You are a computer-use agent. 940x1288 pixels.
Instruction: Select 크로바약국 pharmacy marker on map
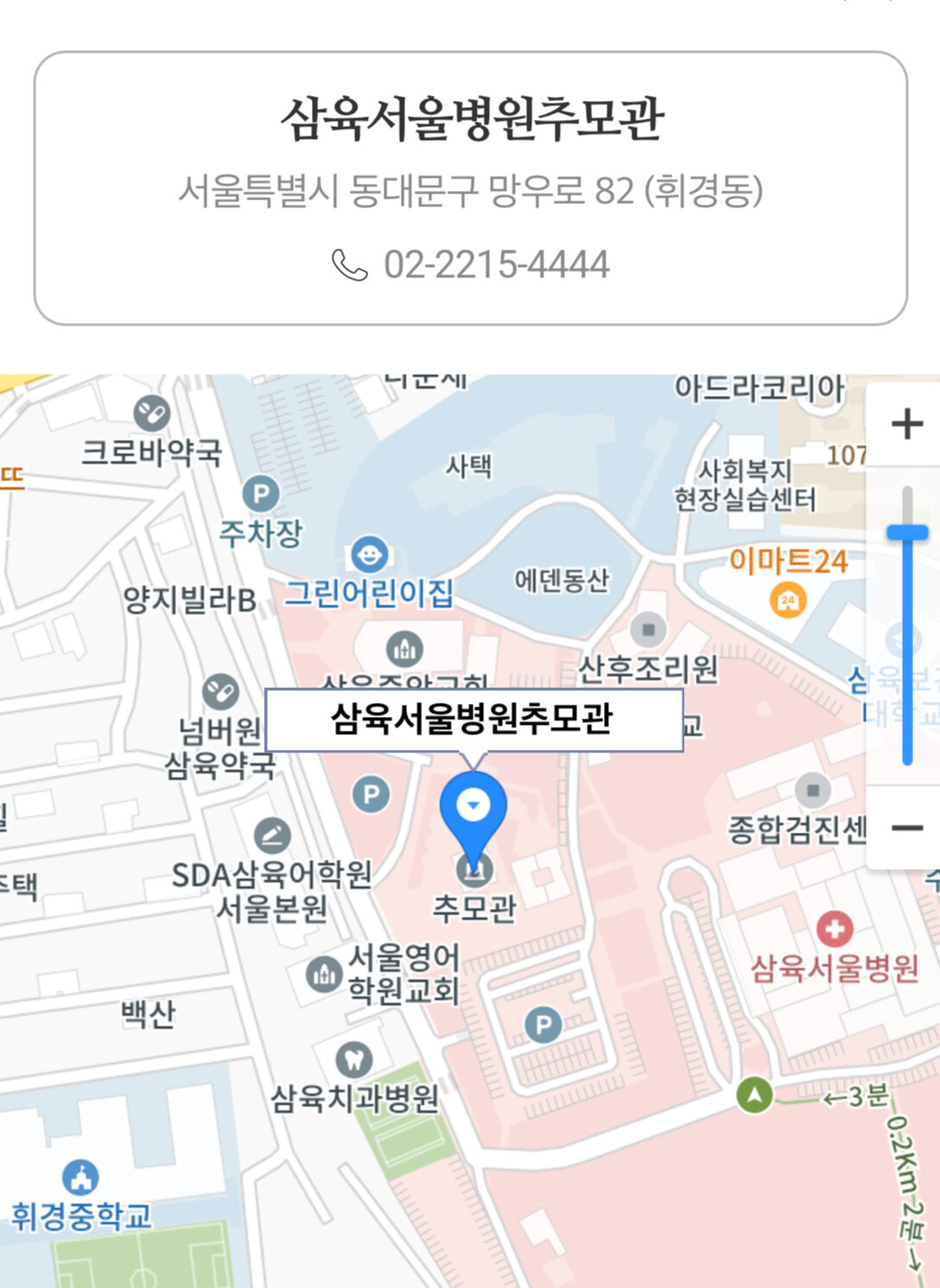[151, 414]
